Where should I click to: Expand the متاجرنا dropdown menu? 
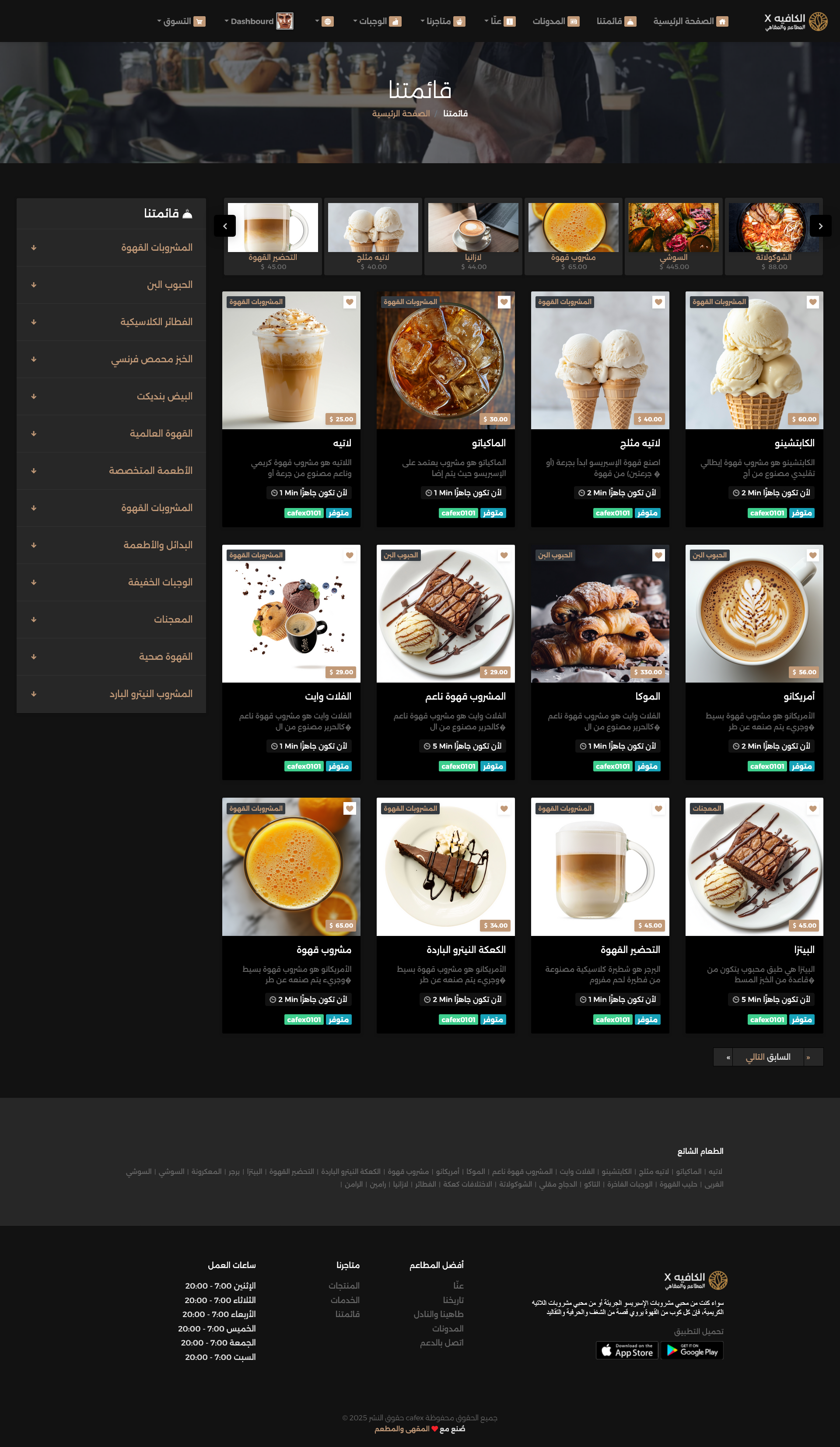click(x=442, y=21)
